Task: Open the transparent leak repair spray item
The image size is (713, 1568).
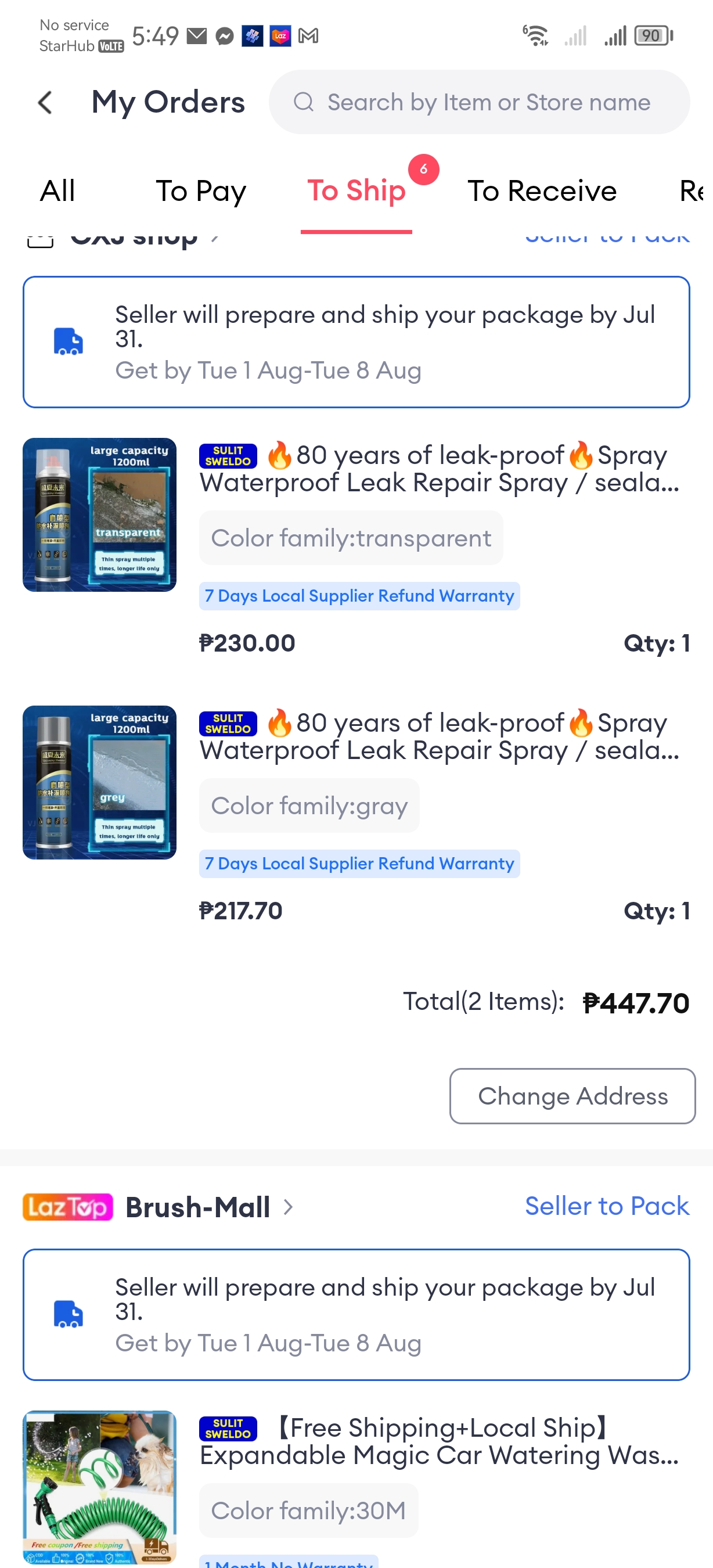Action: coord(438,469)
